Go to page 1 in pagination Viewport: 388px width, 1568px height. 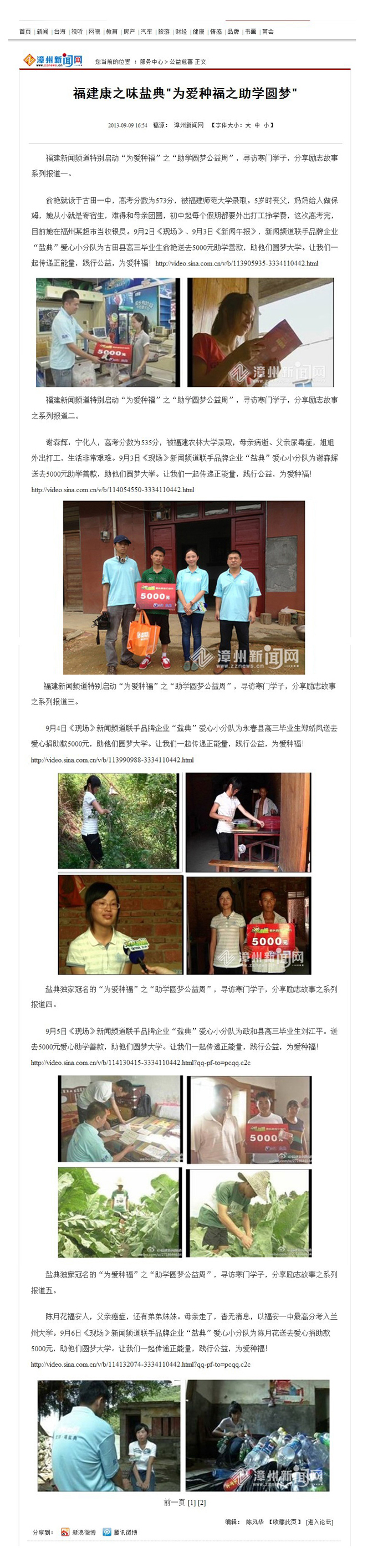192,1502
